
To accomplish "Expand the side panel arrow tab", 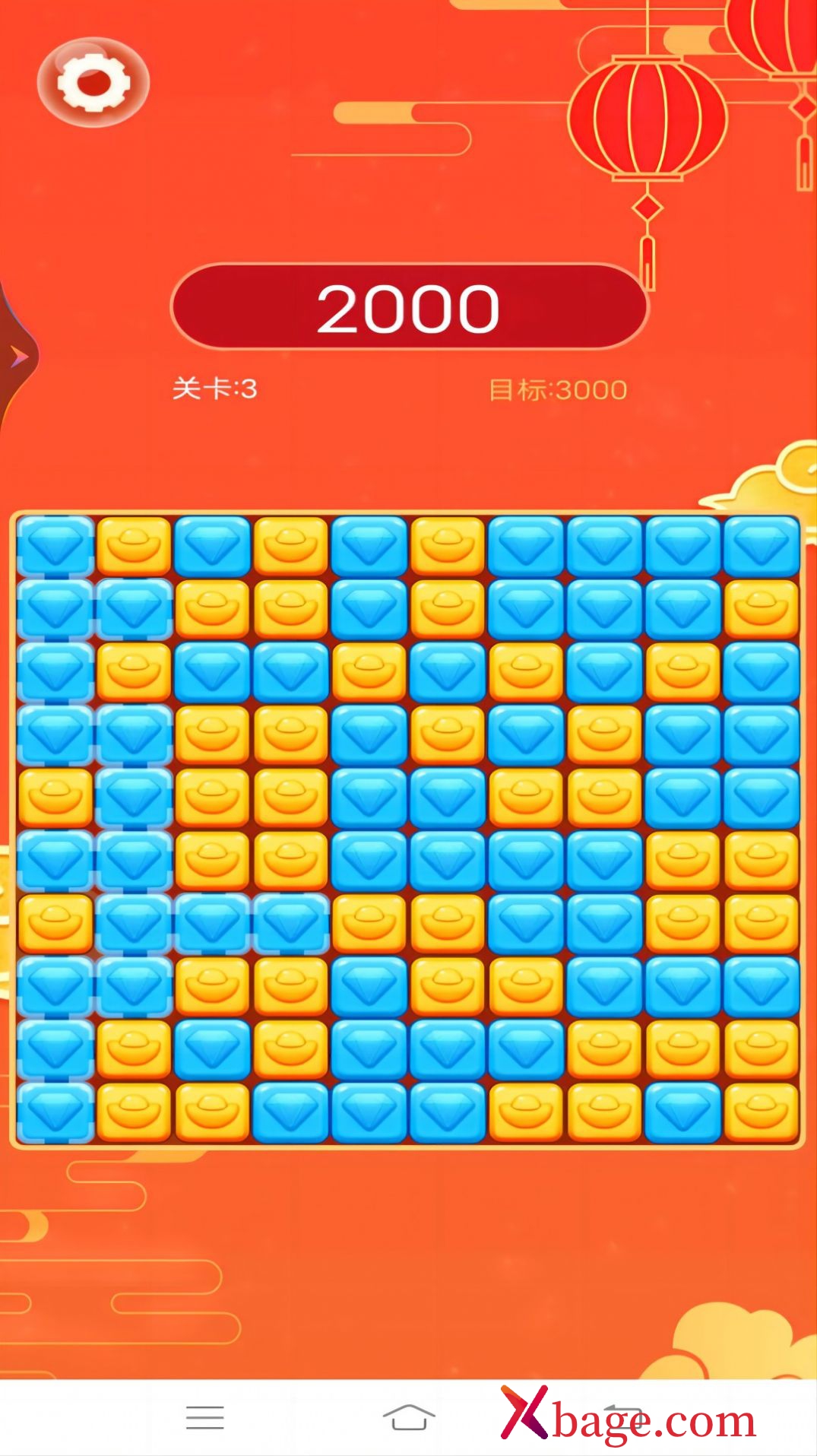I will (x=17, y=356).
